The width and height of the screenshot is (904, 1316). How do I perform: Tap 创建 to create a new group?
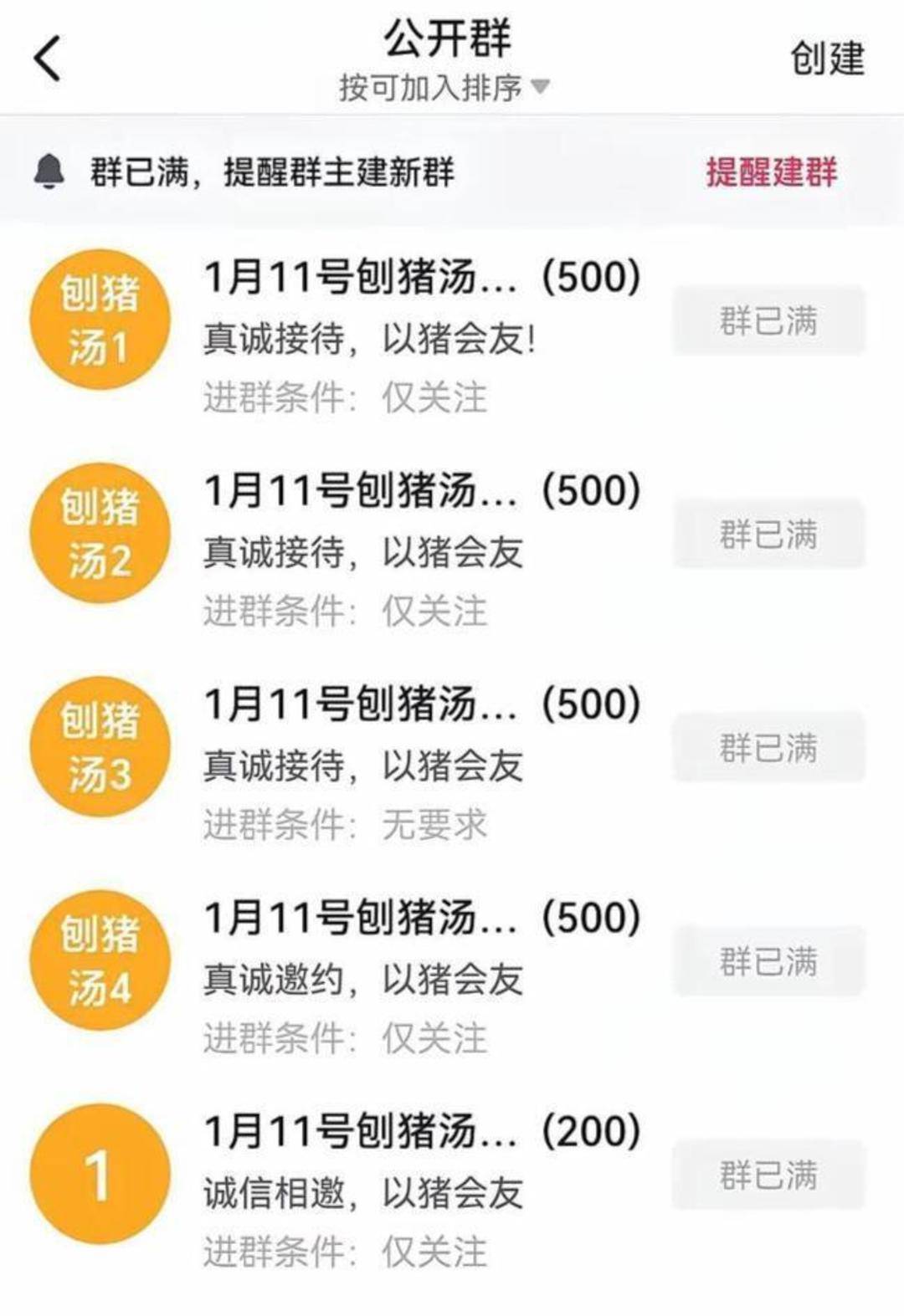829,59
